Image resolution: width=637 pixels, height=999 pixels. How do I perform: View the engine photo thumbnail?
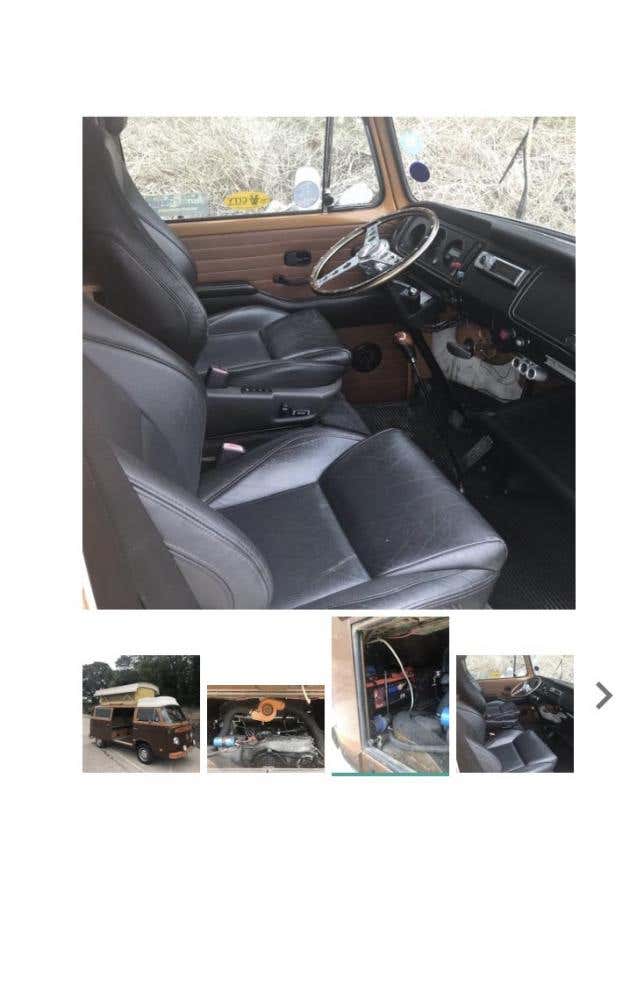click(265, 727)
